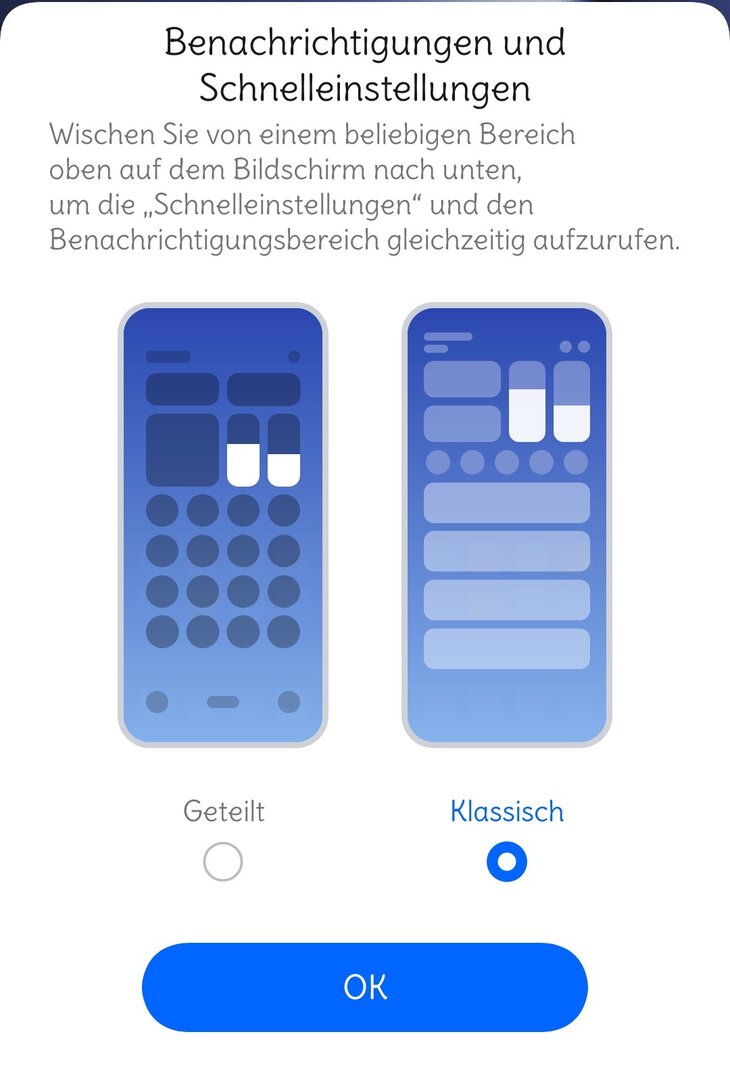Choose the split layout phone preview

pyautogui.click(x=223, y=525)
